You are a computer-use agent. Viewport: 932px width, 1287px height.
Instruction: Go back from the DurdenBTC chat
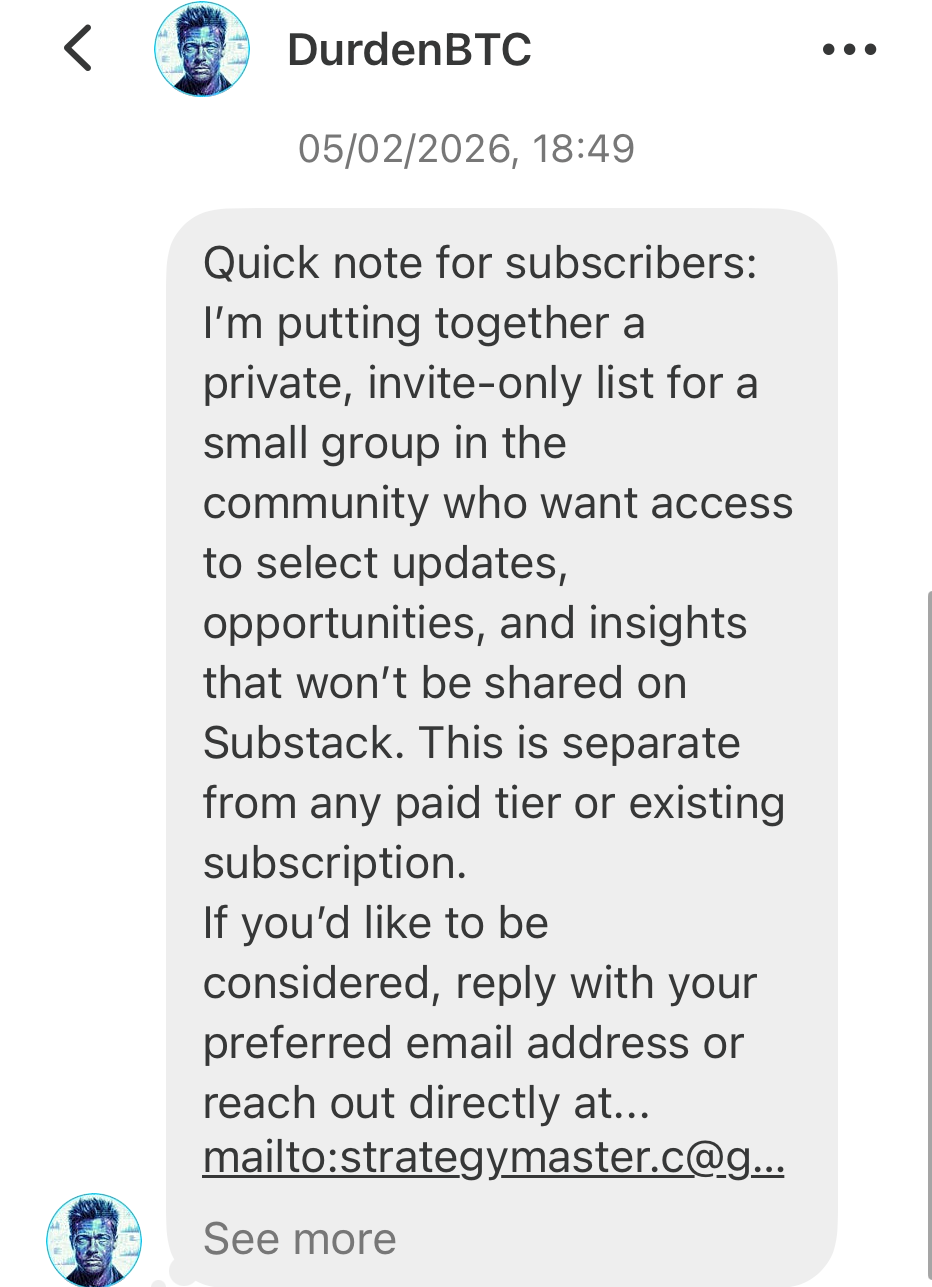point(78,49)
